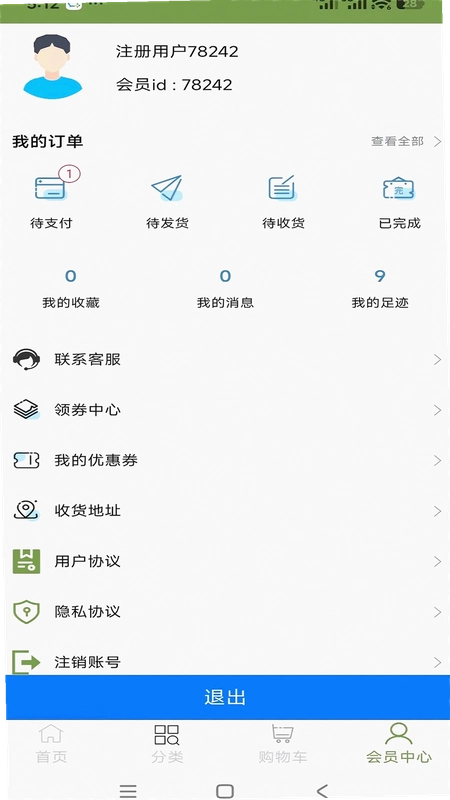Screen dimensions: 450x800
Task: Open 联系客服 customer service
Action: tap(225, 360)
